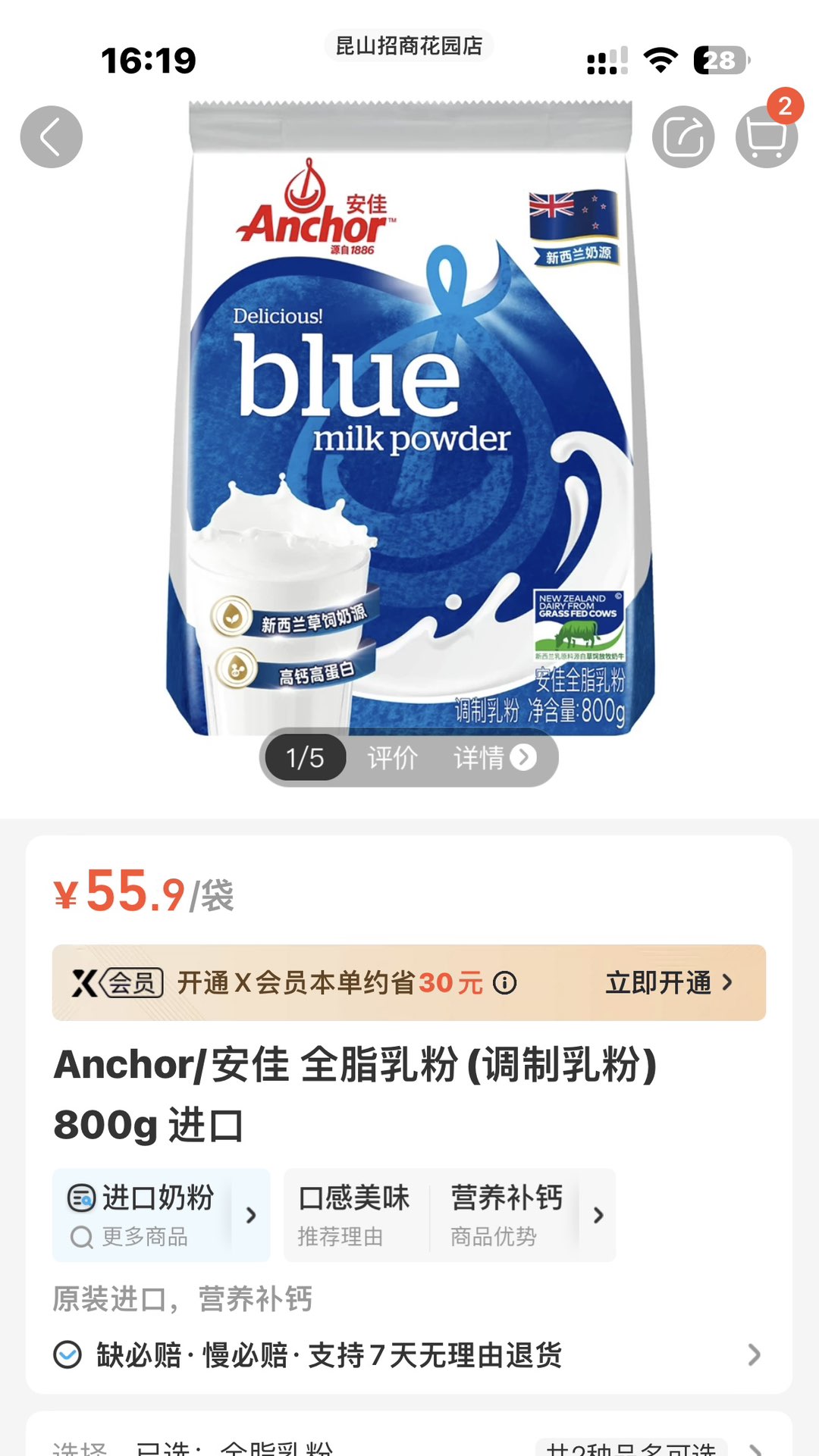Tap 立即开通 to join X membership
This screenshot has height=1456, width=819.
point(668,983)
